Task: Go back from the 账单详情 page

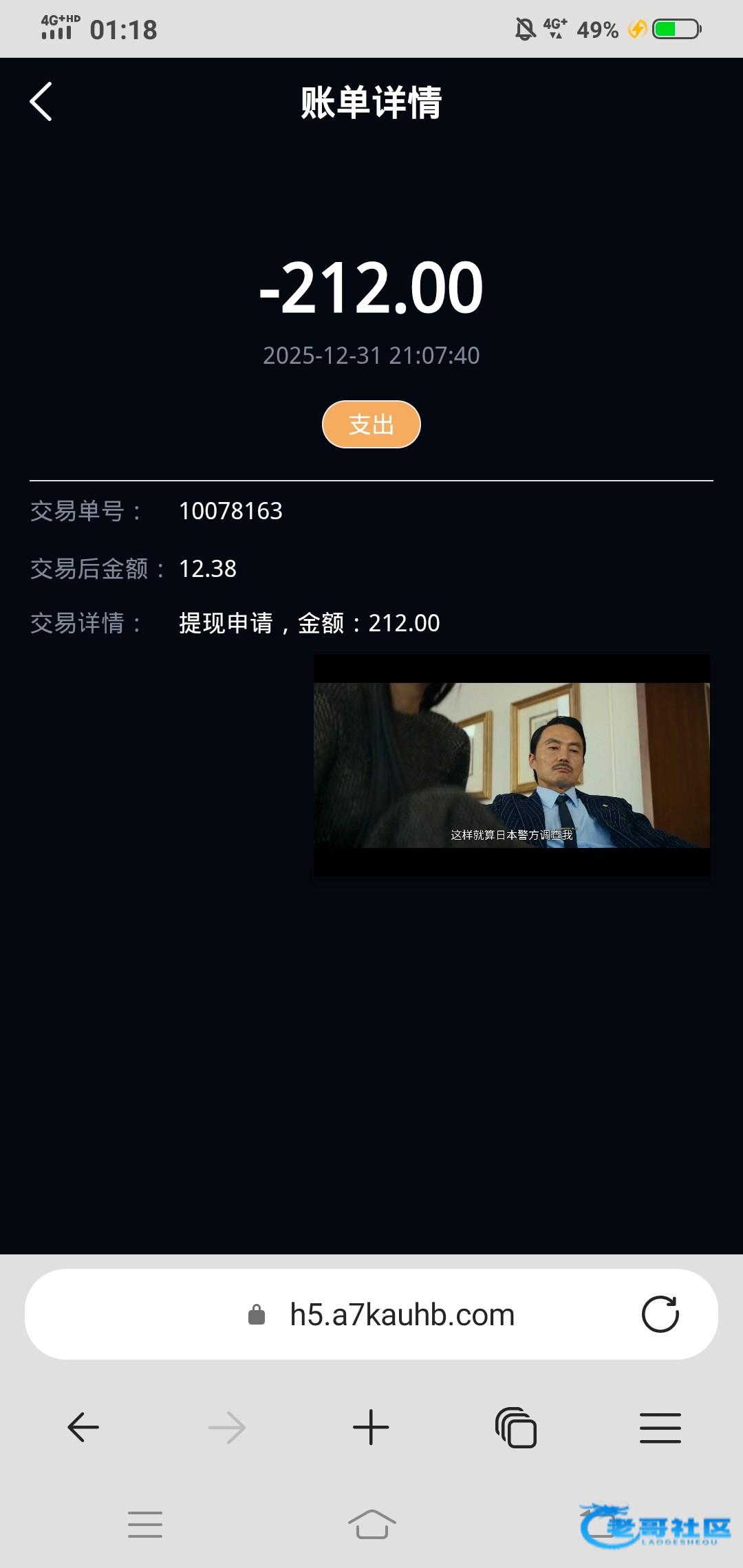Action: (x=41, y=102)
